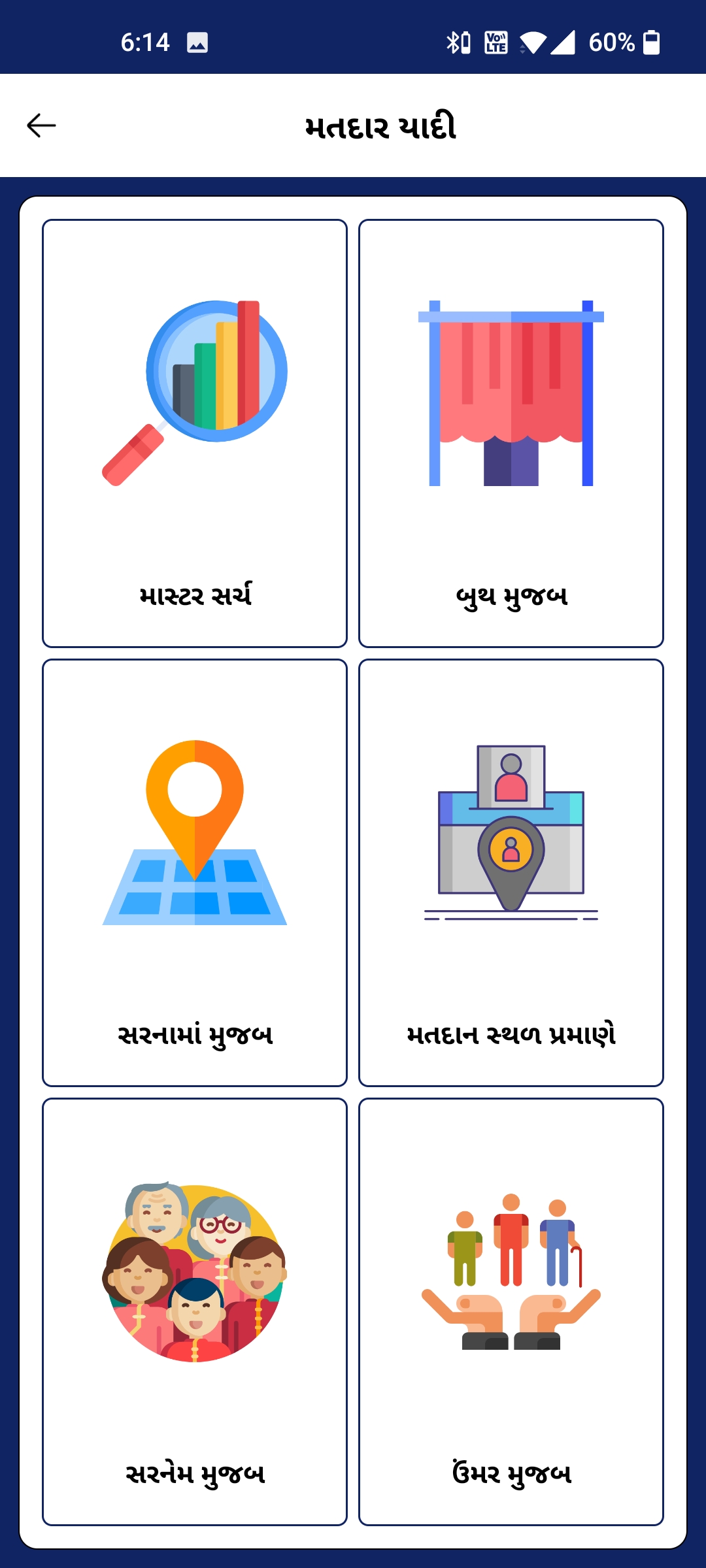Open the photos notification icon in status bar
This screenshot has width=706, height=1568.
click(x=198, y=41)
